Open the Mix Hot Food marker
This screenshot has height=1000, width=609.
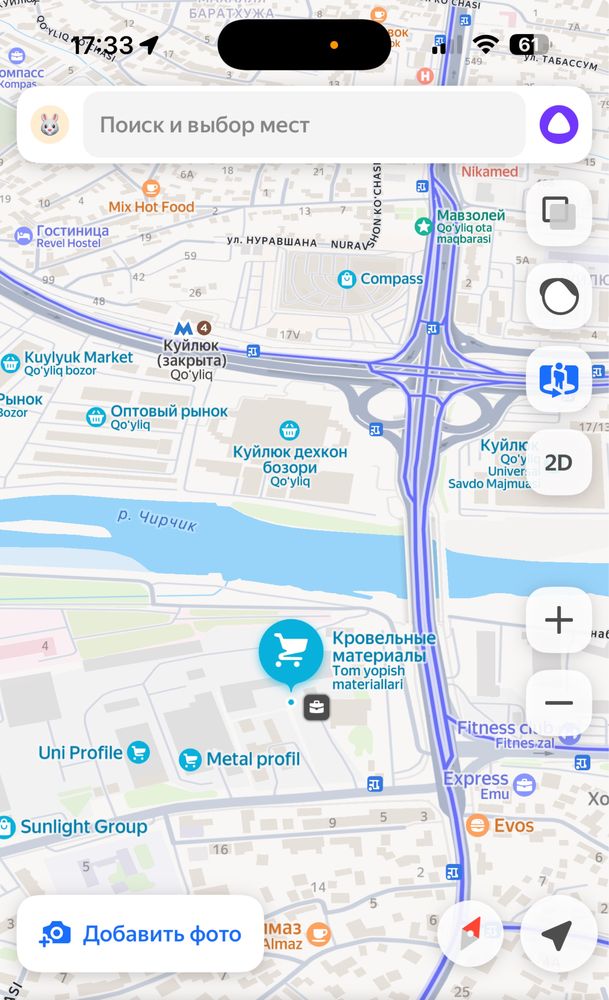[151, 187]
